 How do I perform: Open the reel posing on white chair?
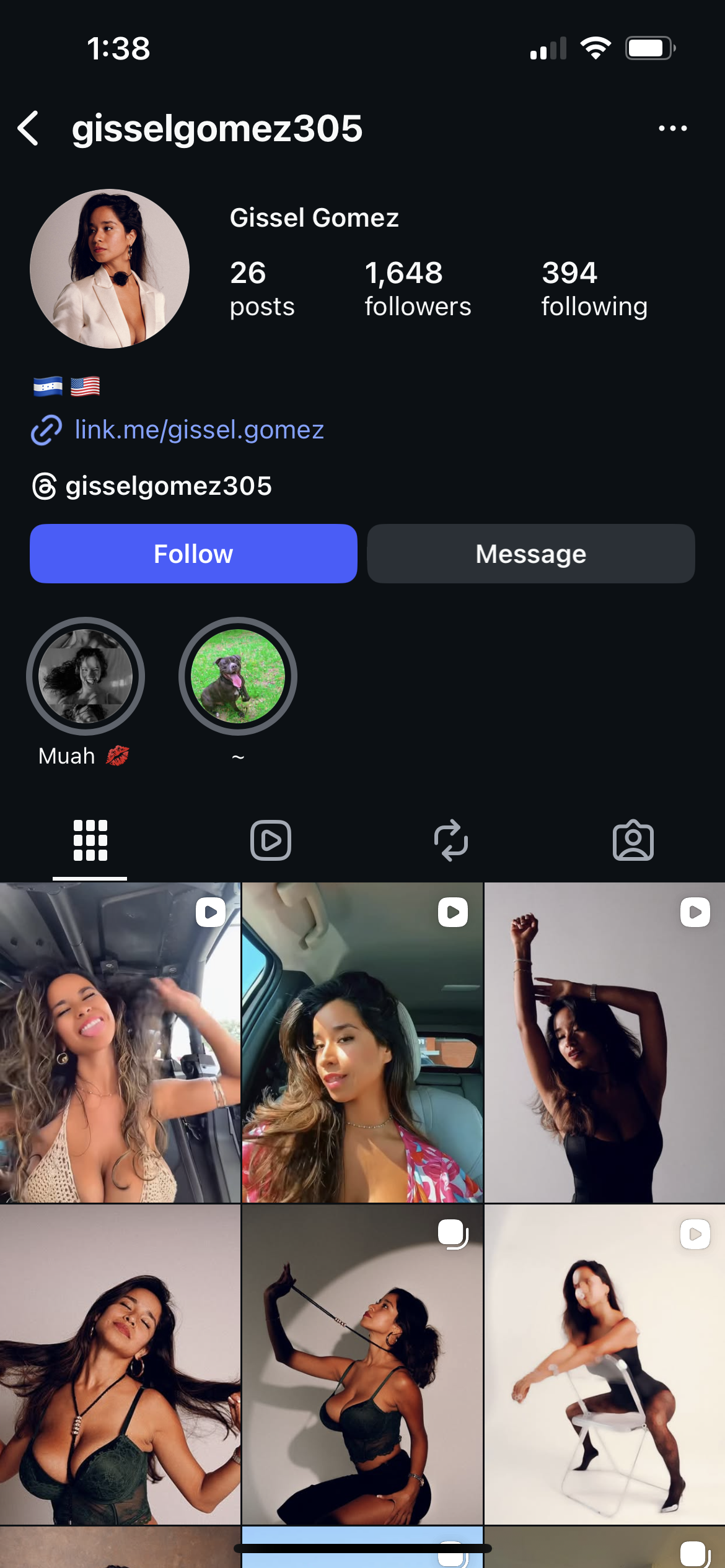(604, 1365)
